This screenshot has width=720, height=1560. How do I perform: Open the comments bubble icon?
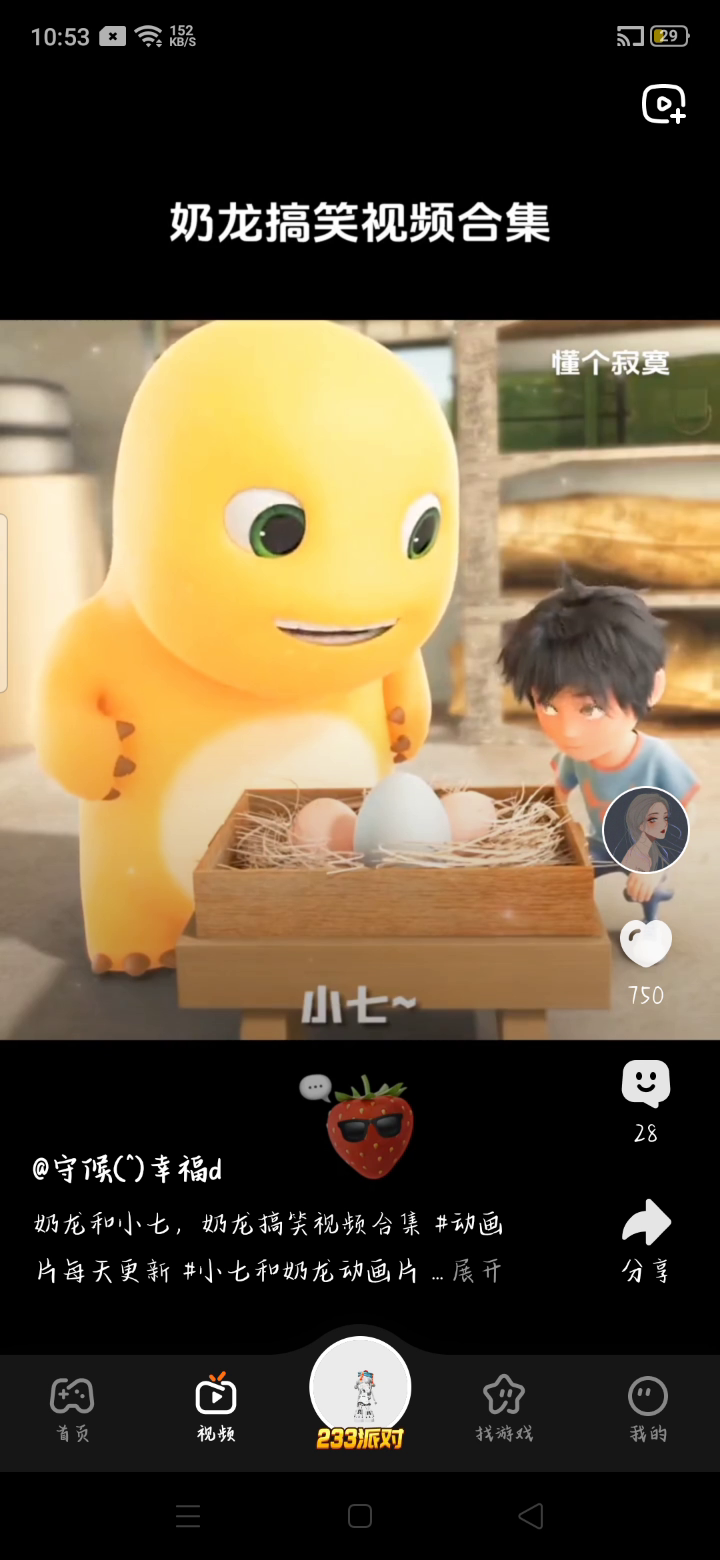(x=646, y=1085)
